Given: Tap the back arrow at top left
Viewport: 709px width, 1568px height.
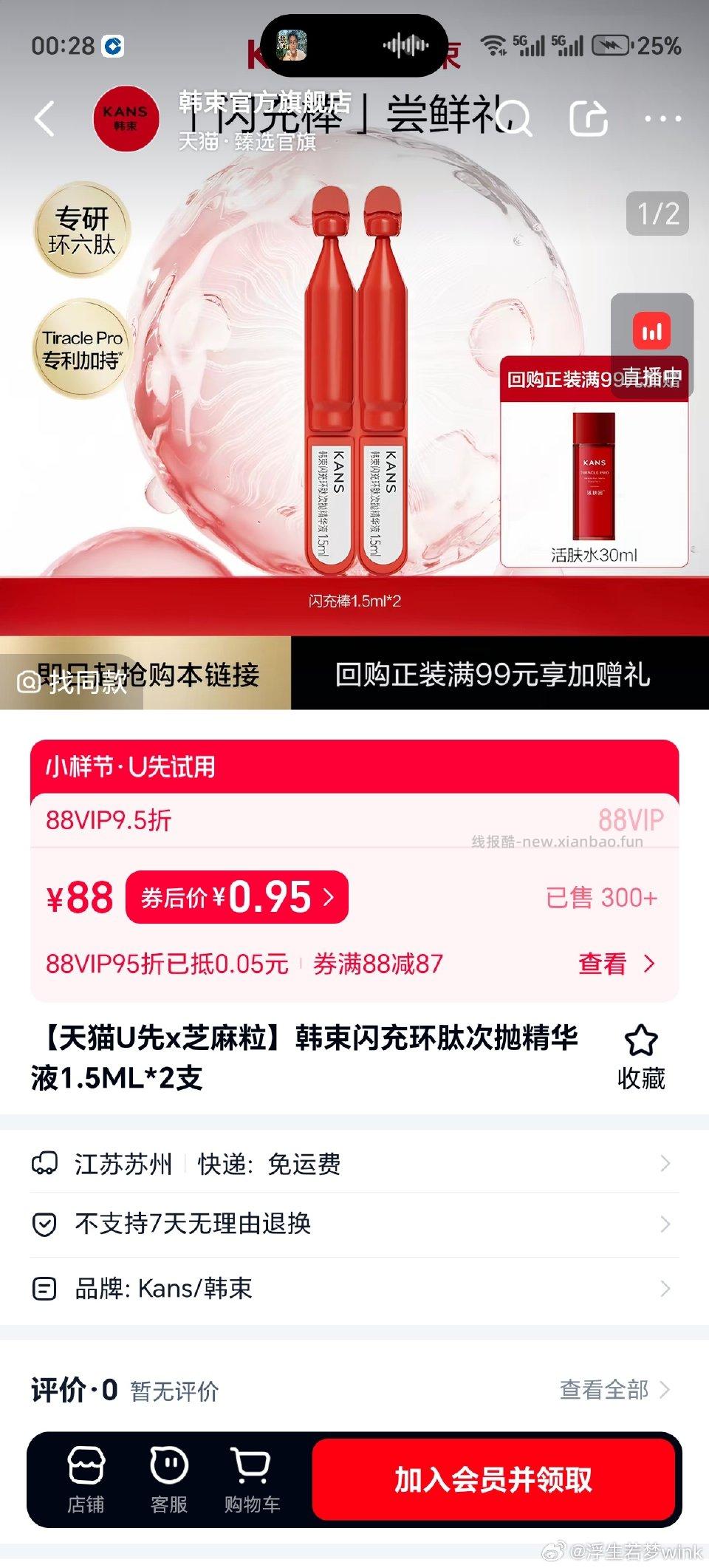Looking at the screenshot, I should tap(46, 120).
